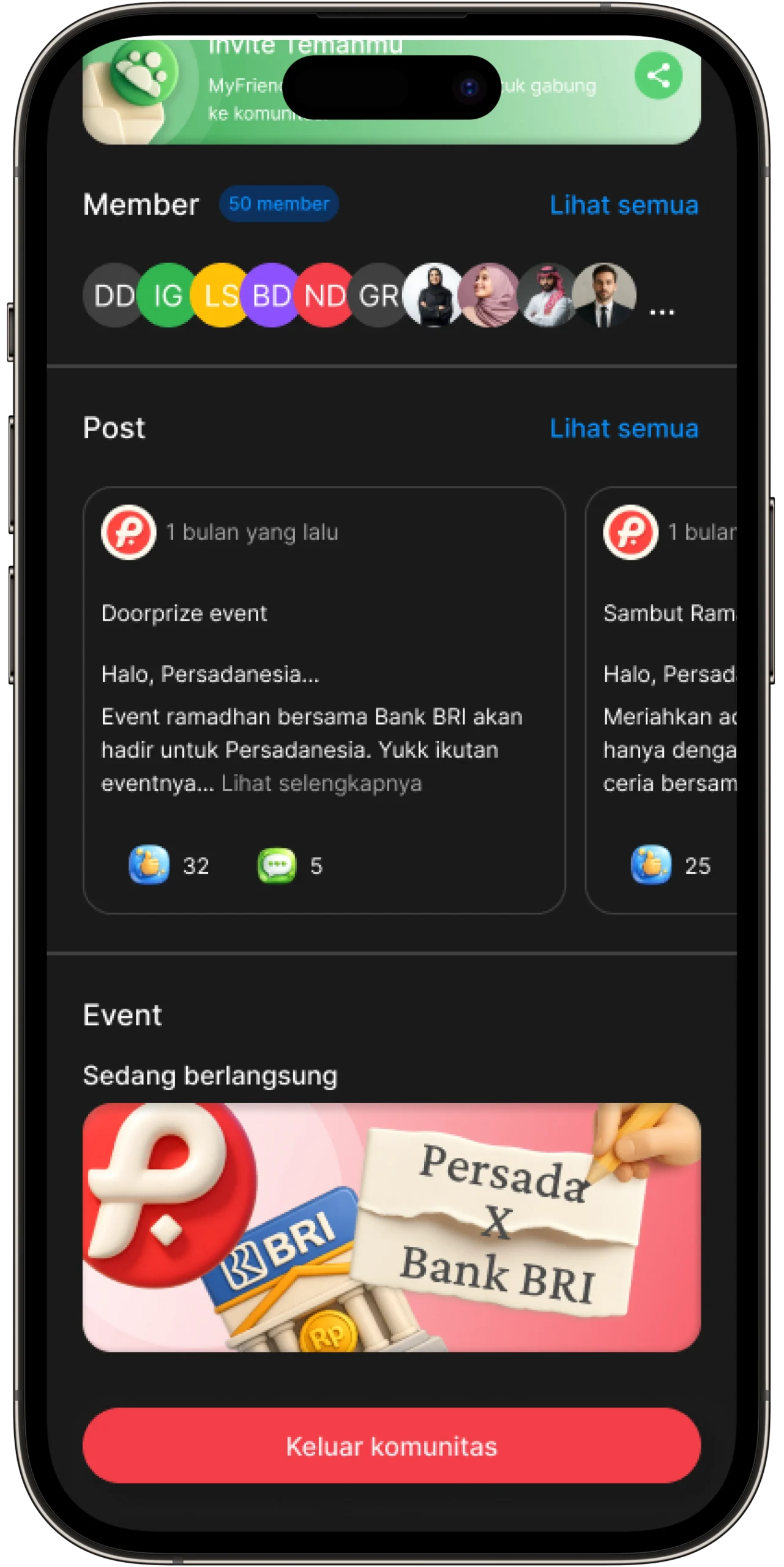
Task: Open the Doorprize event post card
Action: pyautogui.click(x=324, y=700)
